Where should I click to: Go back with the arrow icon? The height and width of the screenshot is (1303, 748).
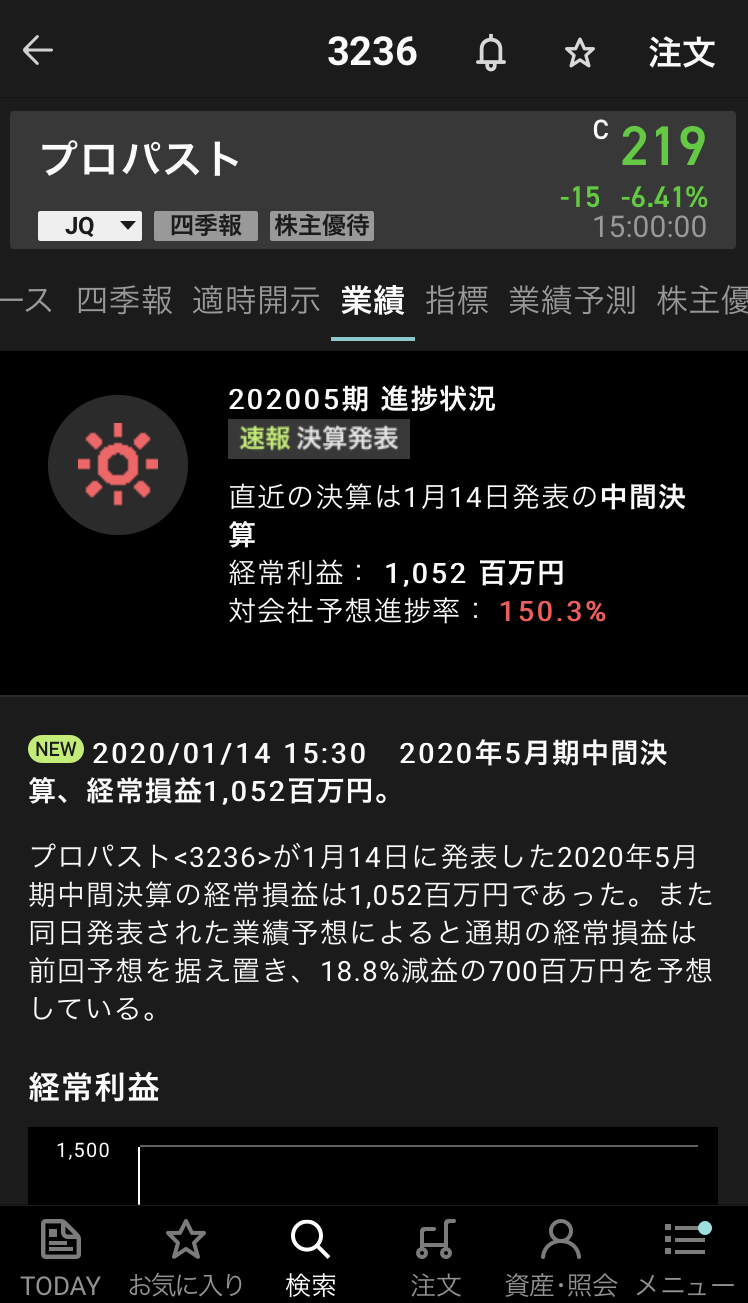[x=38, y=51]
